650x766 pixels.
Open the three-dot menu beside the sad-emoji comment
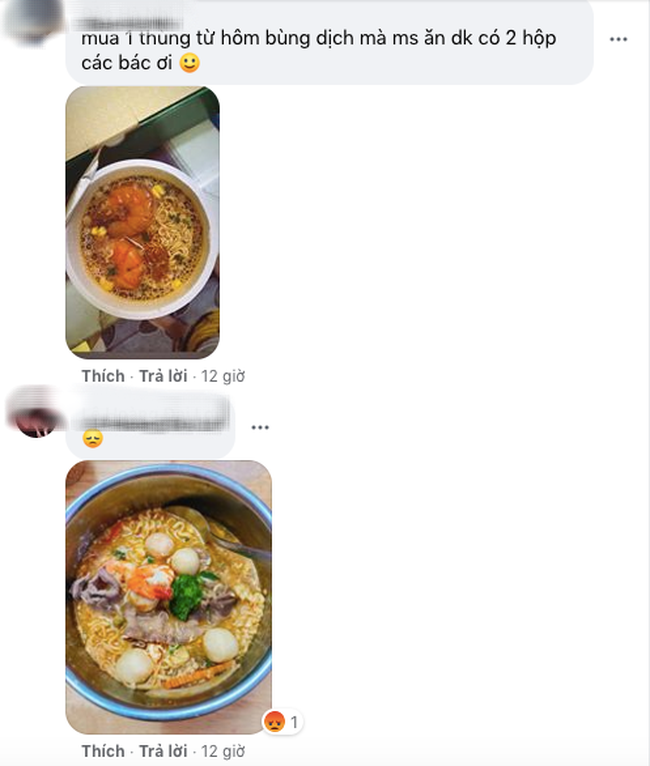pyautogui.click(x=260, y=428)
